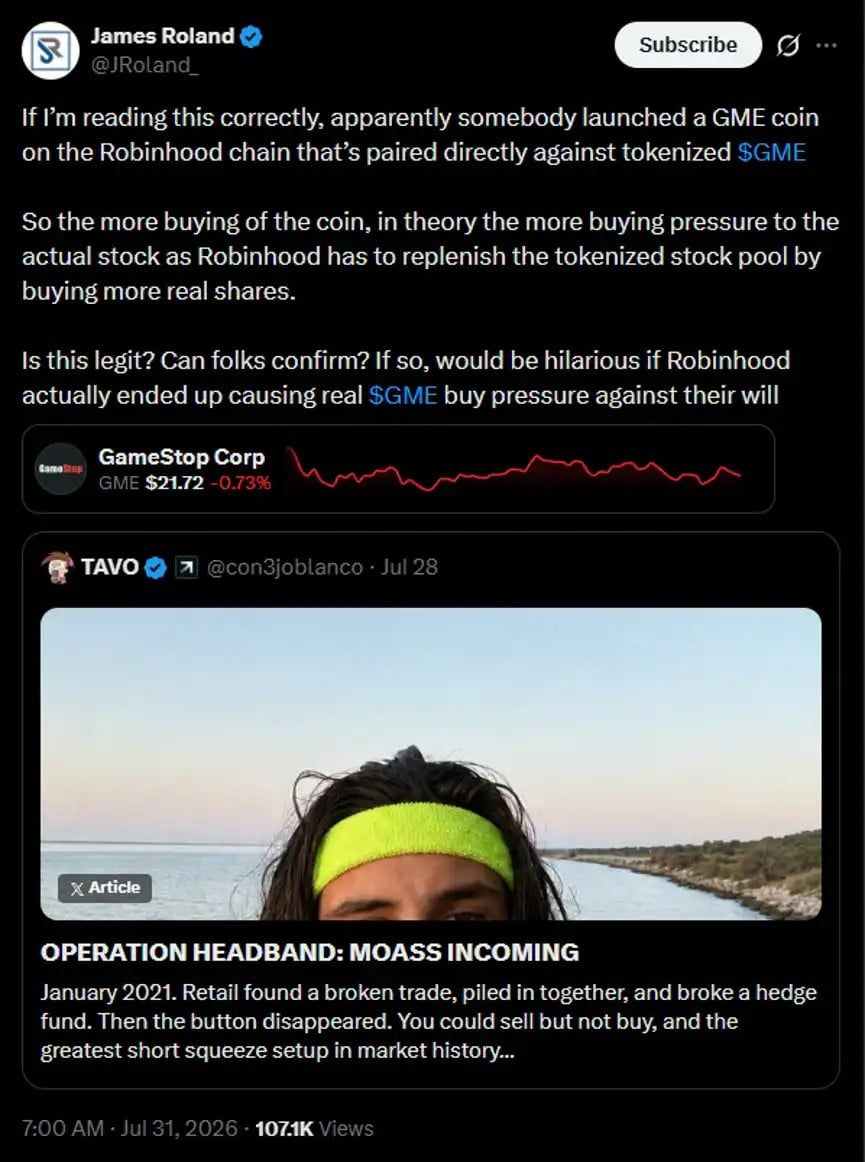
Task: Open the 7:00 AM Jul 31 timestamp
Action: [x=130, y=1129]
